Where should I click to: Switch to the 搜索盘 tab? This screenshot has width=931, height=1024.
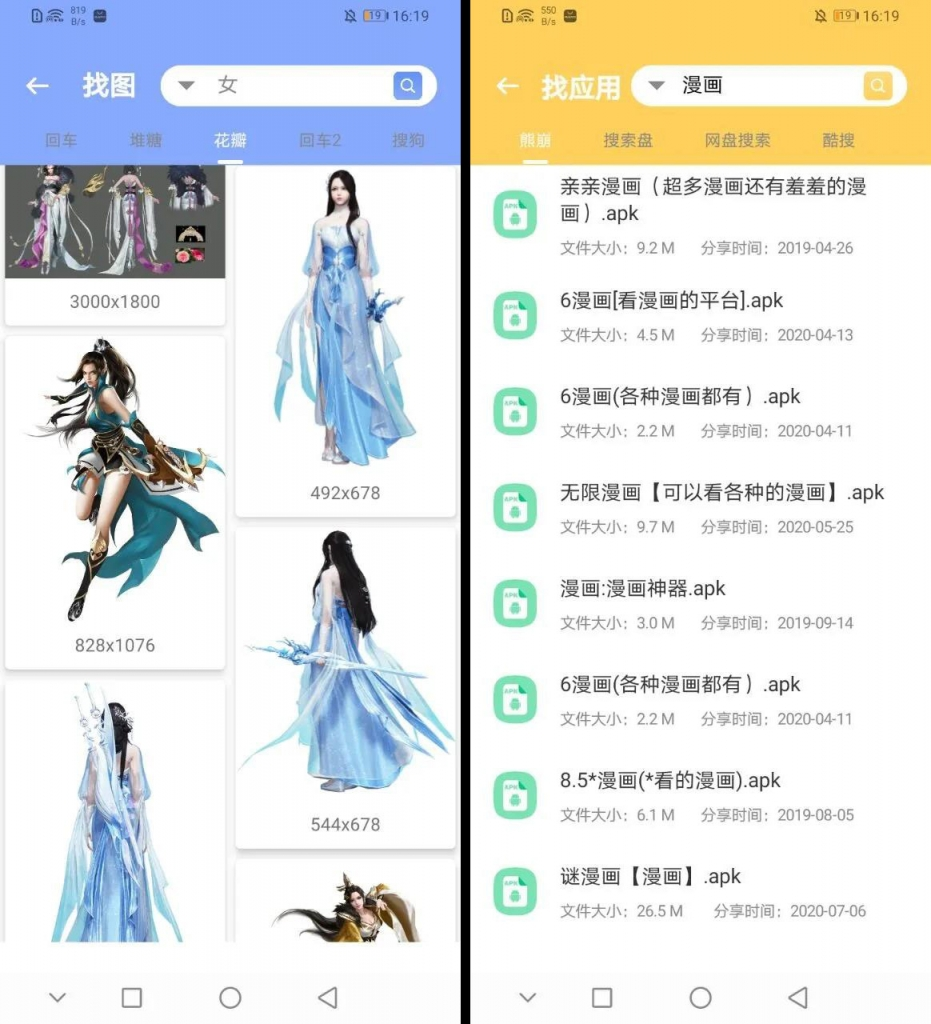pos(628,140)
